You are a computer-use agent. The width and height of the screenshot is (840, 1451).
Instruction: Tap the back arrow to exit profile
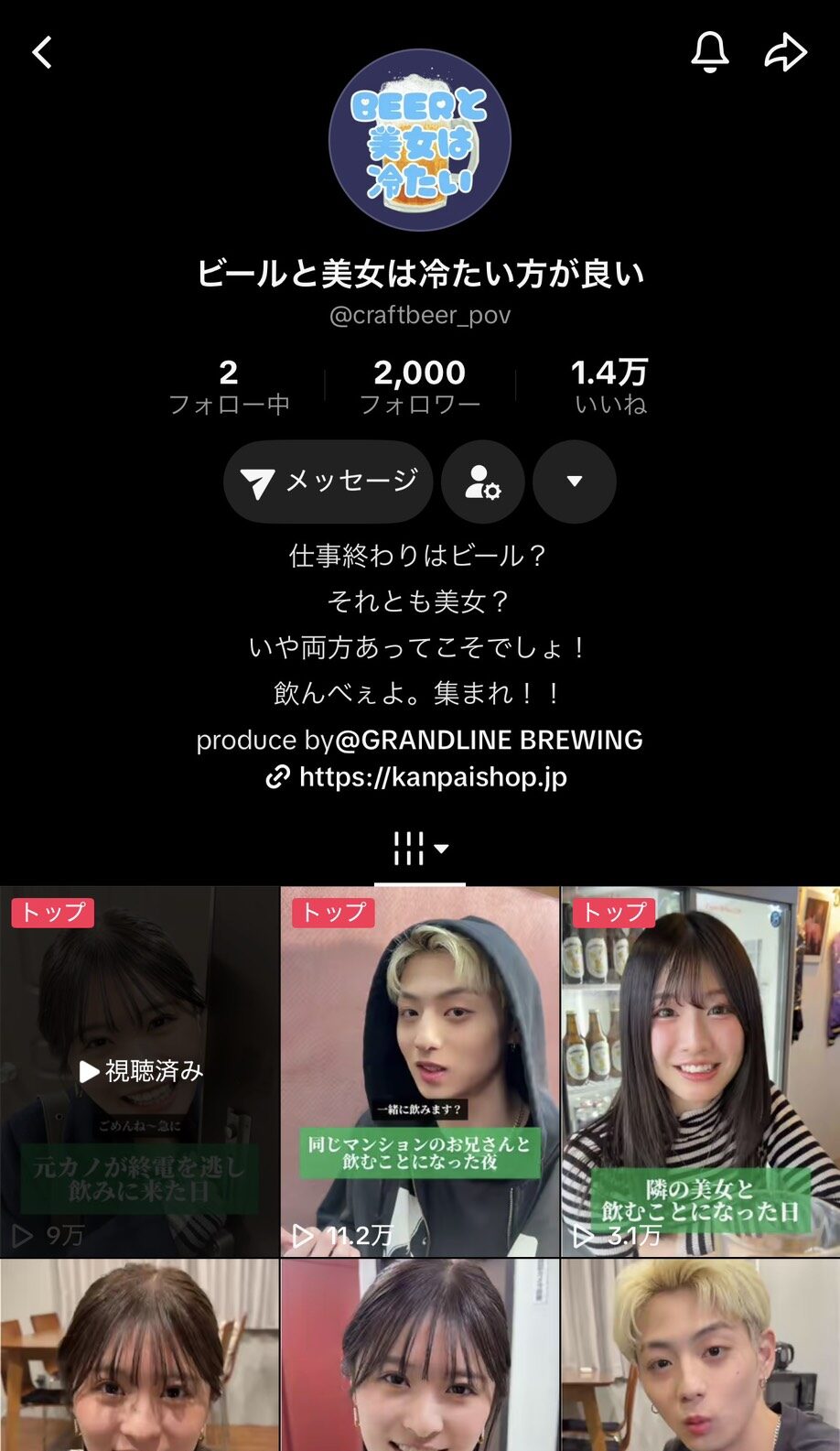[x=40, y=52]
